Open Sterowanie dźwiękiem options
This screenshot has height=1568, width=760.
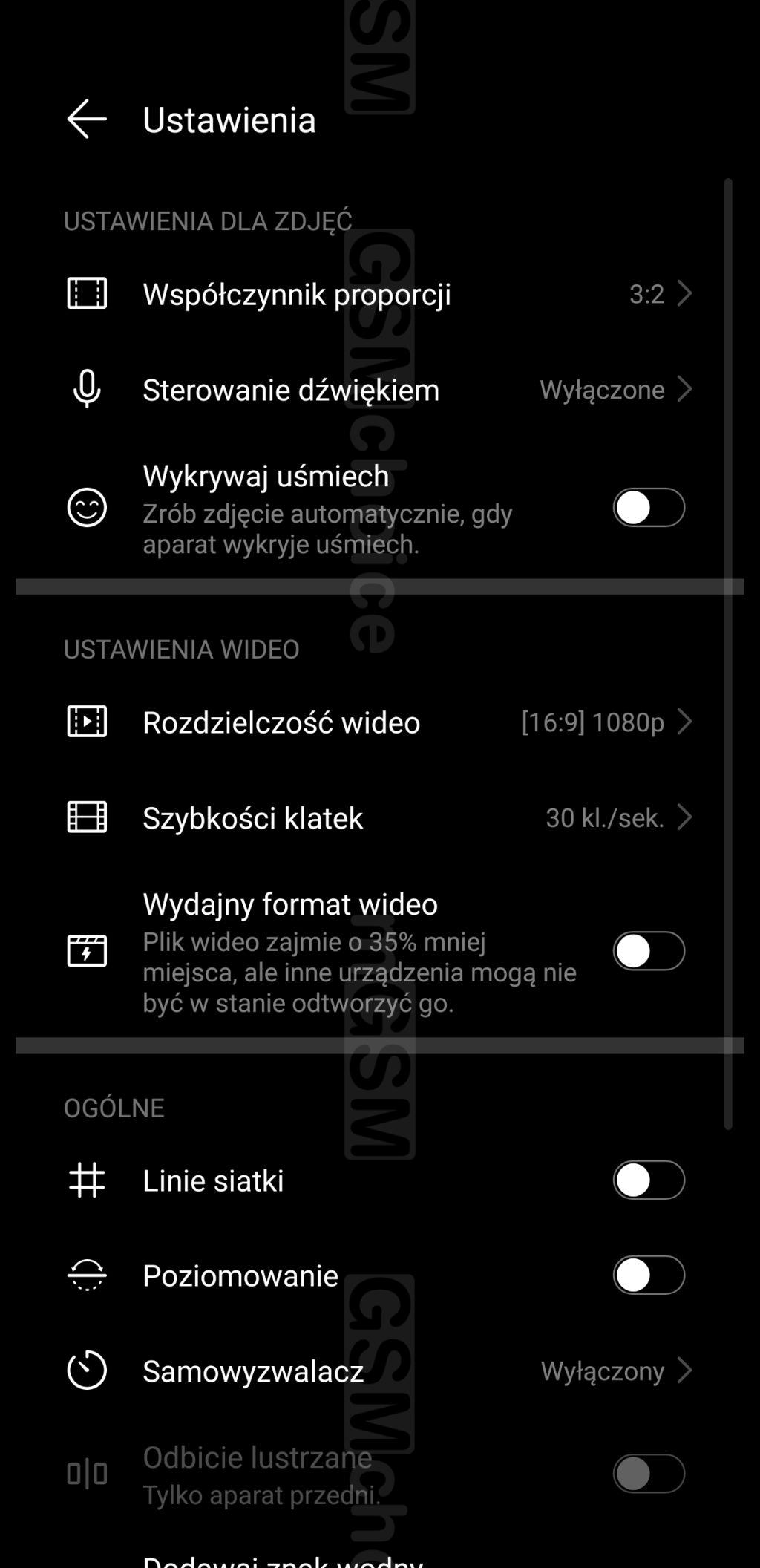click(x=379, y=390)
